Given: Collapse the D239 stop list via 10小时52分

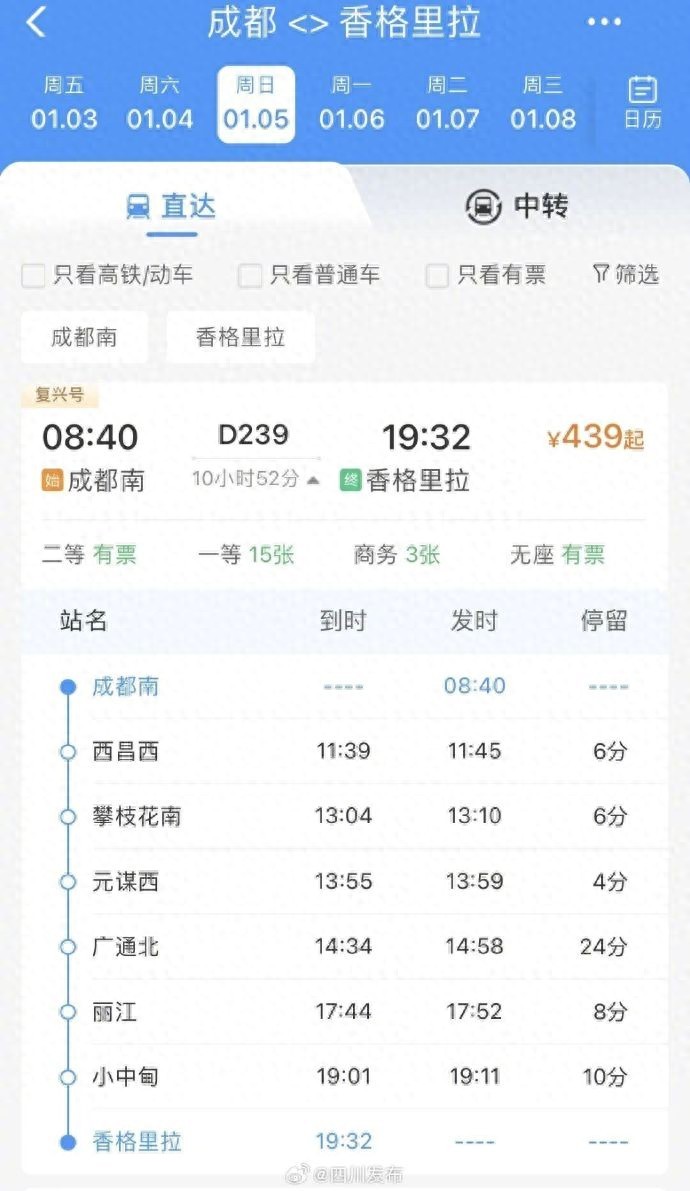Looking at the screenshot, I should click(x=256, y=479).
